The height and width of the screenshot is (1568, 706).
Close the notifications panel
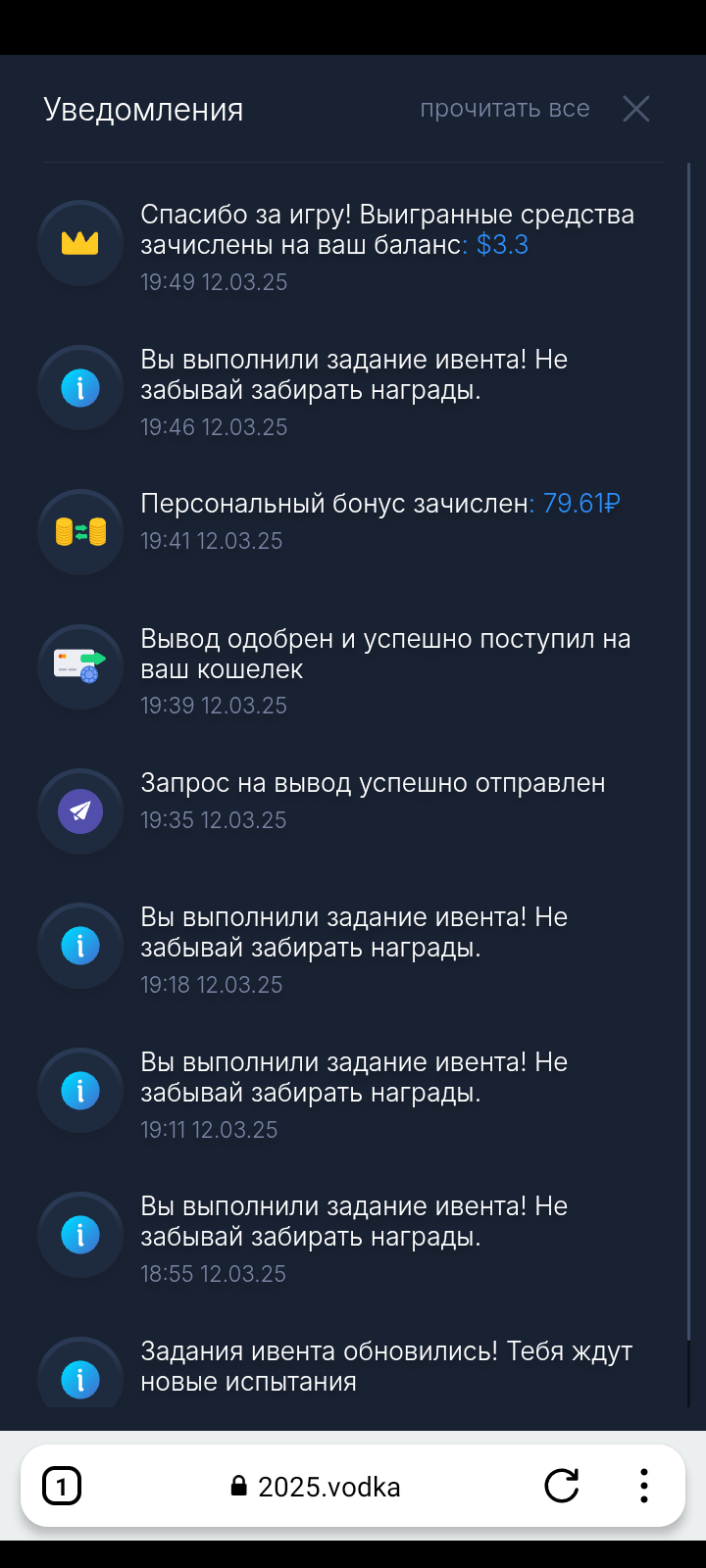[x=636, y=109]
